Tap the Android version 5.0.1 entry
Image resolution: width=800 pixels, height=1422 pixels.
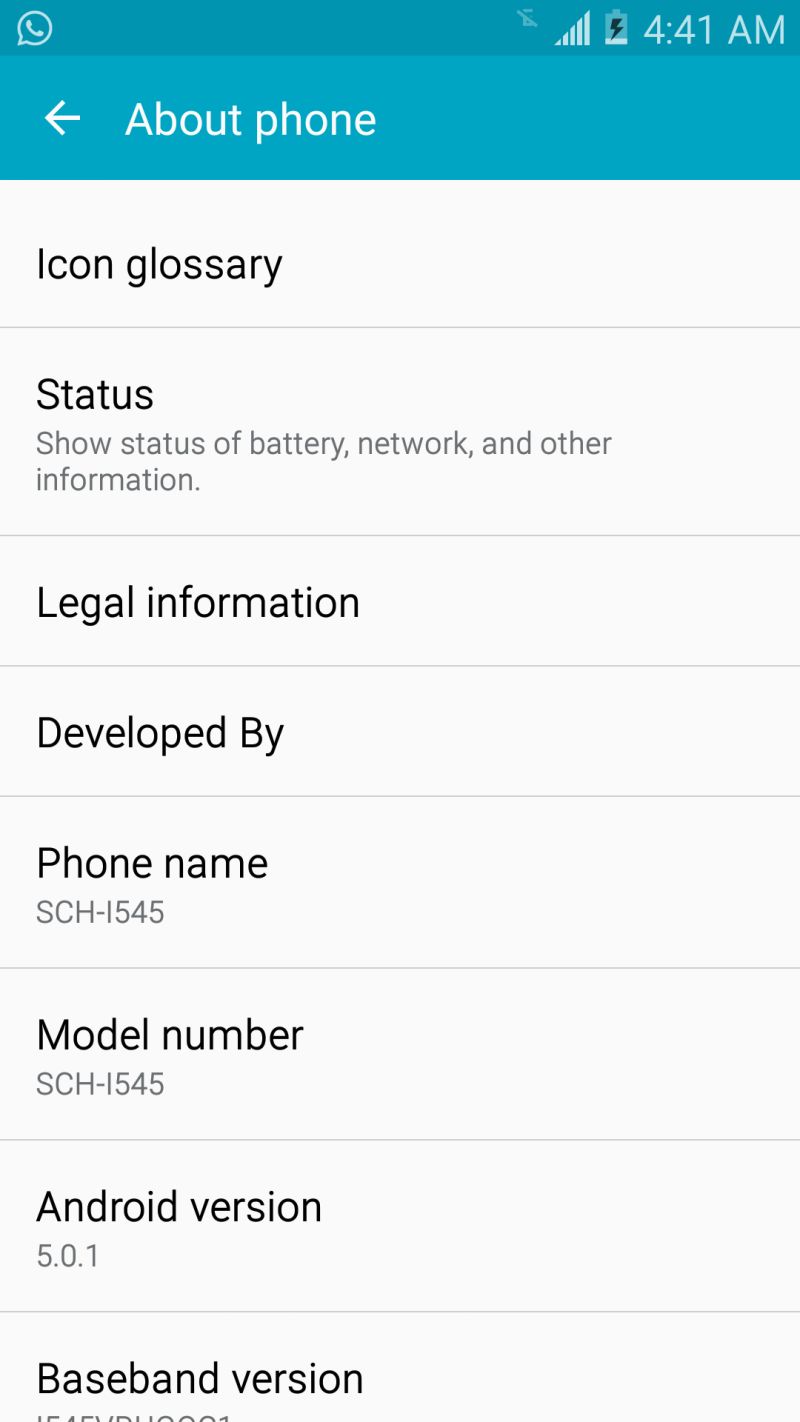pos(400,1224)
